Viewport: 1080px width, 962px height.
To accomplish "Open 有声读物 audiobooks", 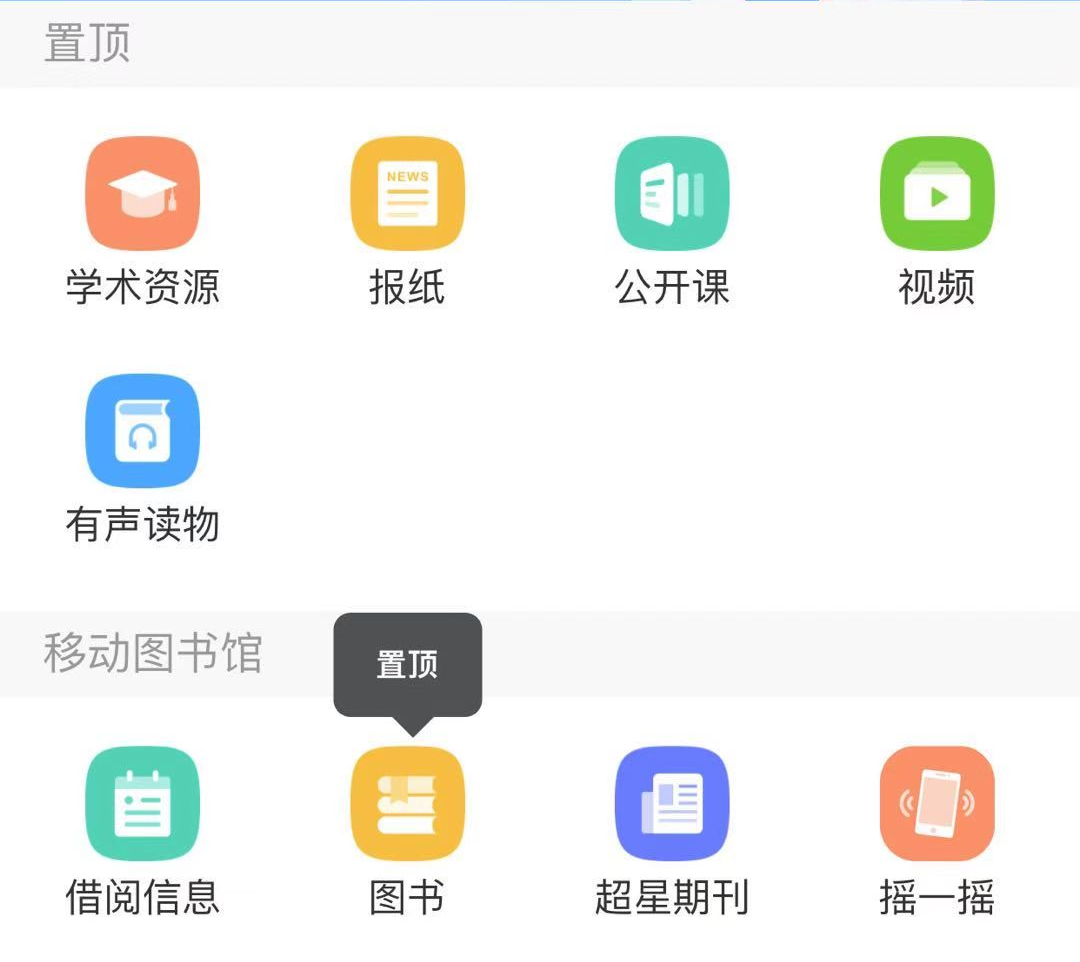I will (x=143, y=431).
